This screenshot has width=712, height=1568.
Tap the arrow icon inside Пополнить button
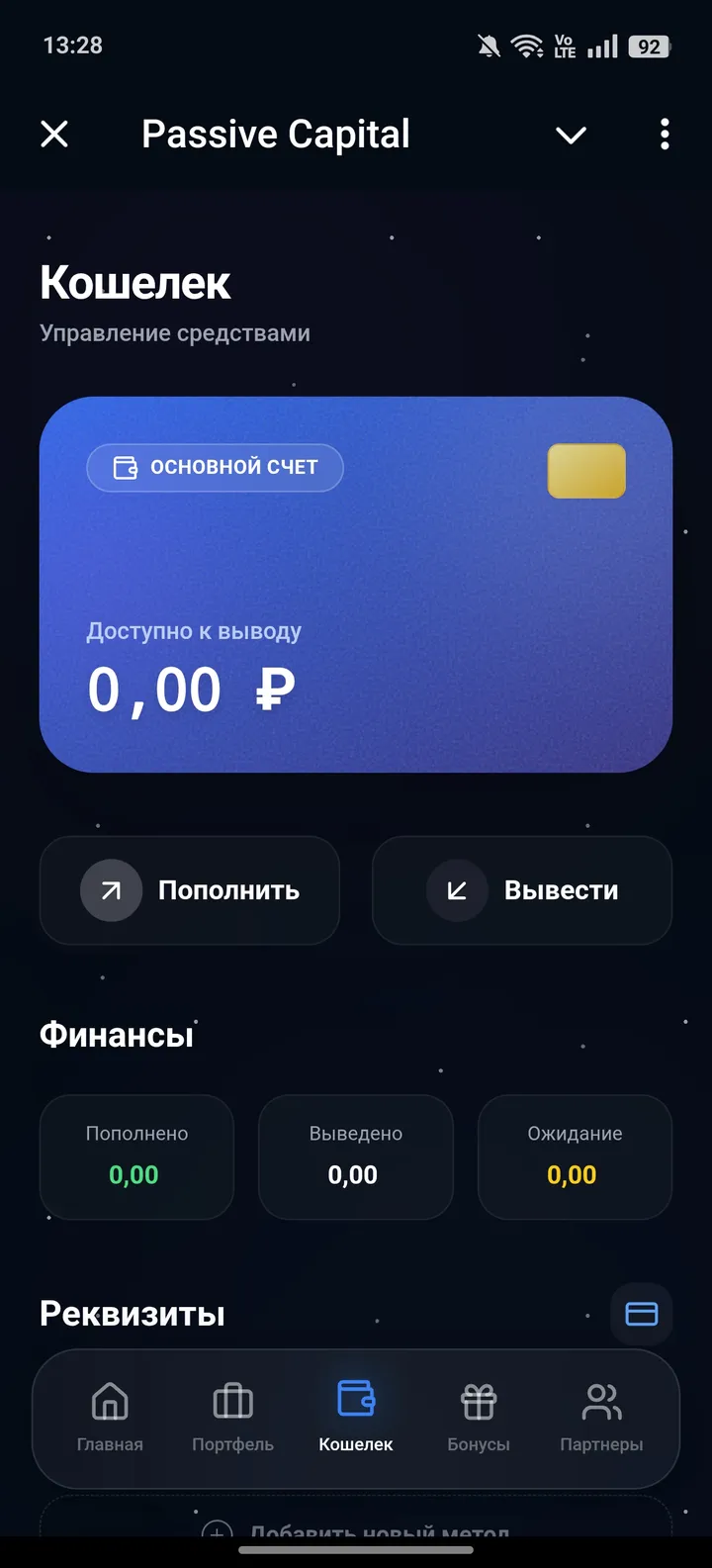click(x=110, y=889)
